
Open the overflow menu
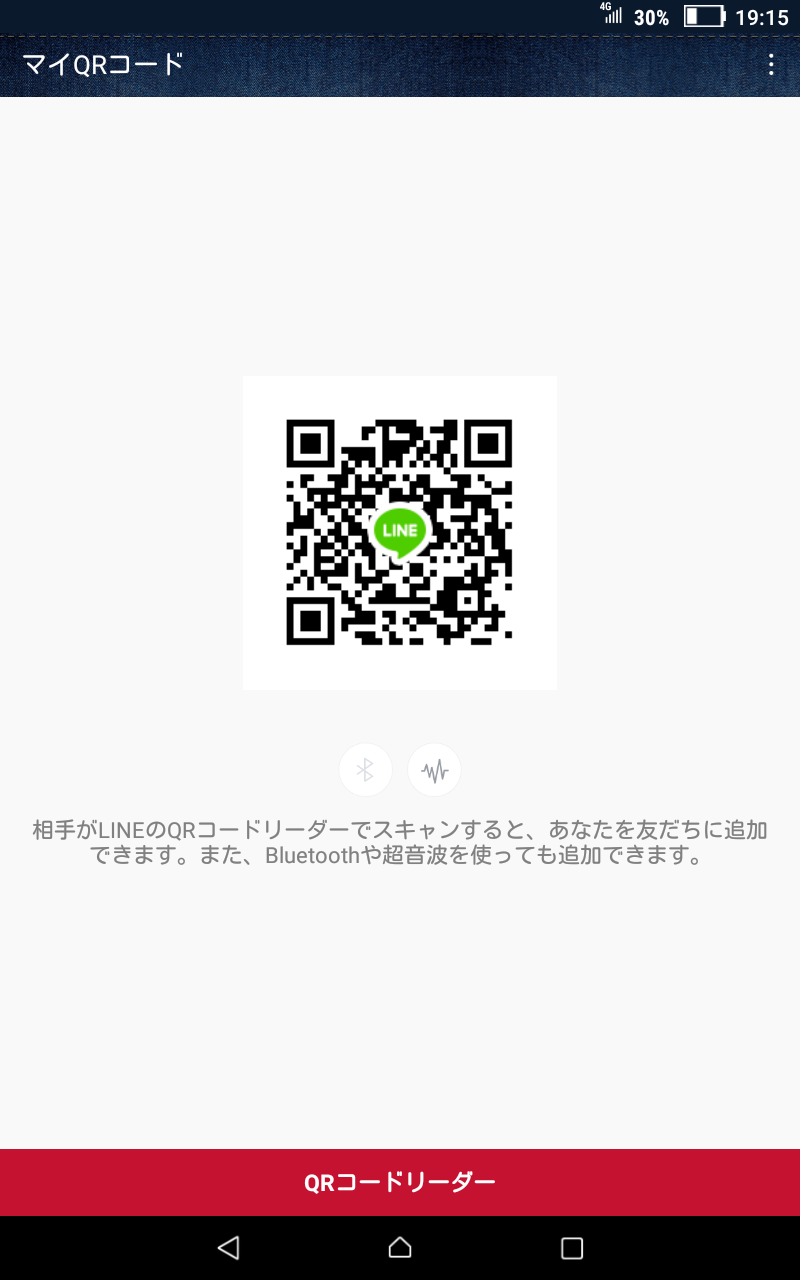pyautogui.click(x=770, y=65)
